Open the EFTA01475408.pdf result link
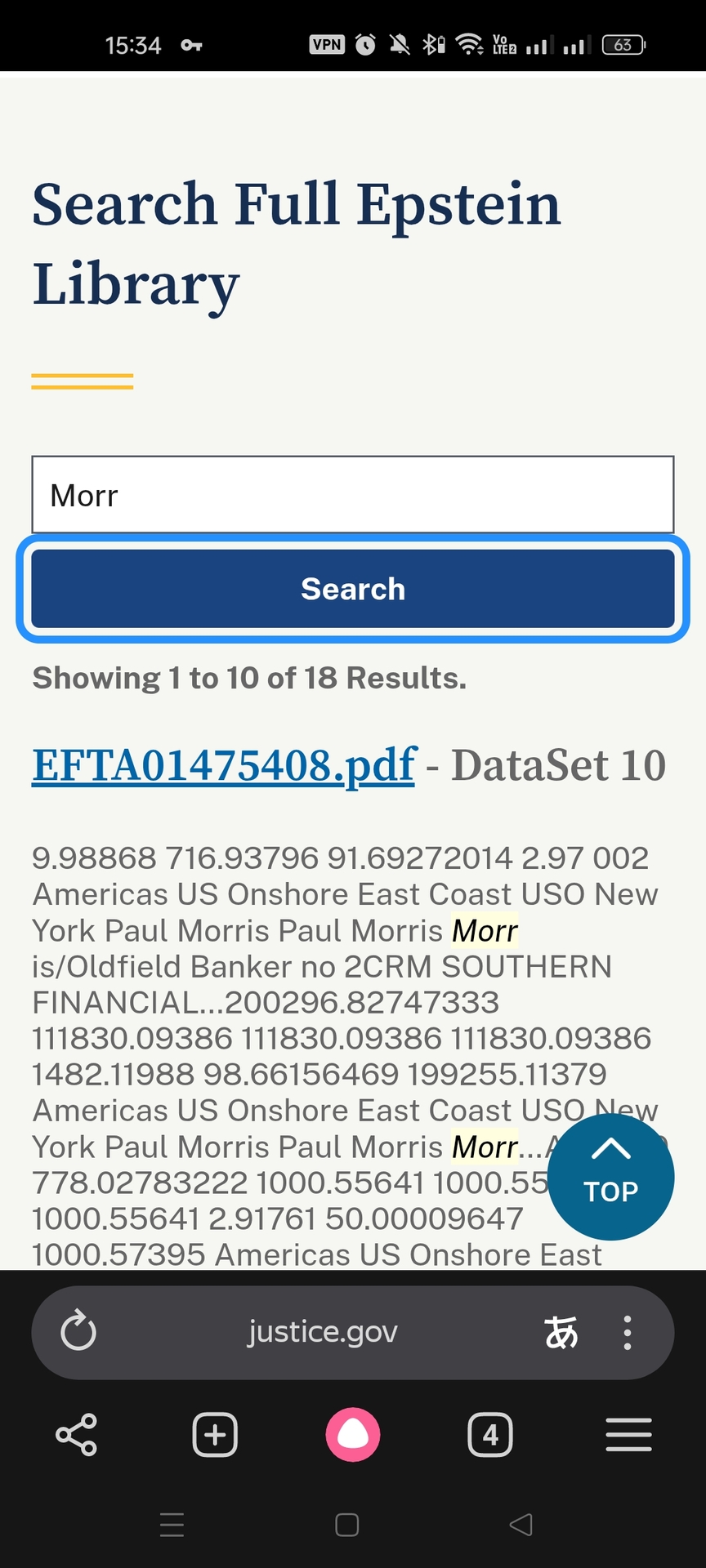706x1568 pixels. [x=224, y=765]
